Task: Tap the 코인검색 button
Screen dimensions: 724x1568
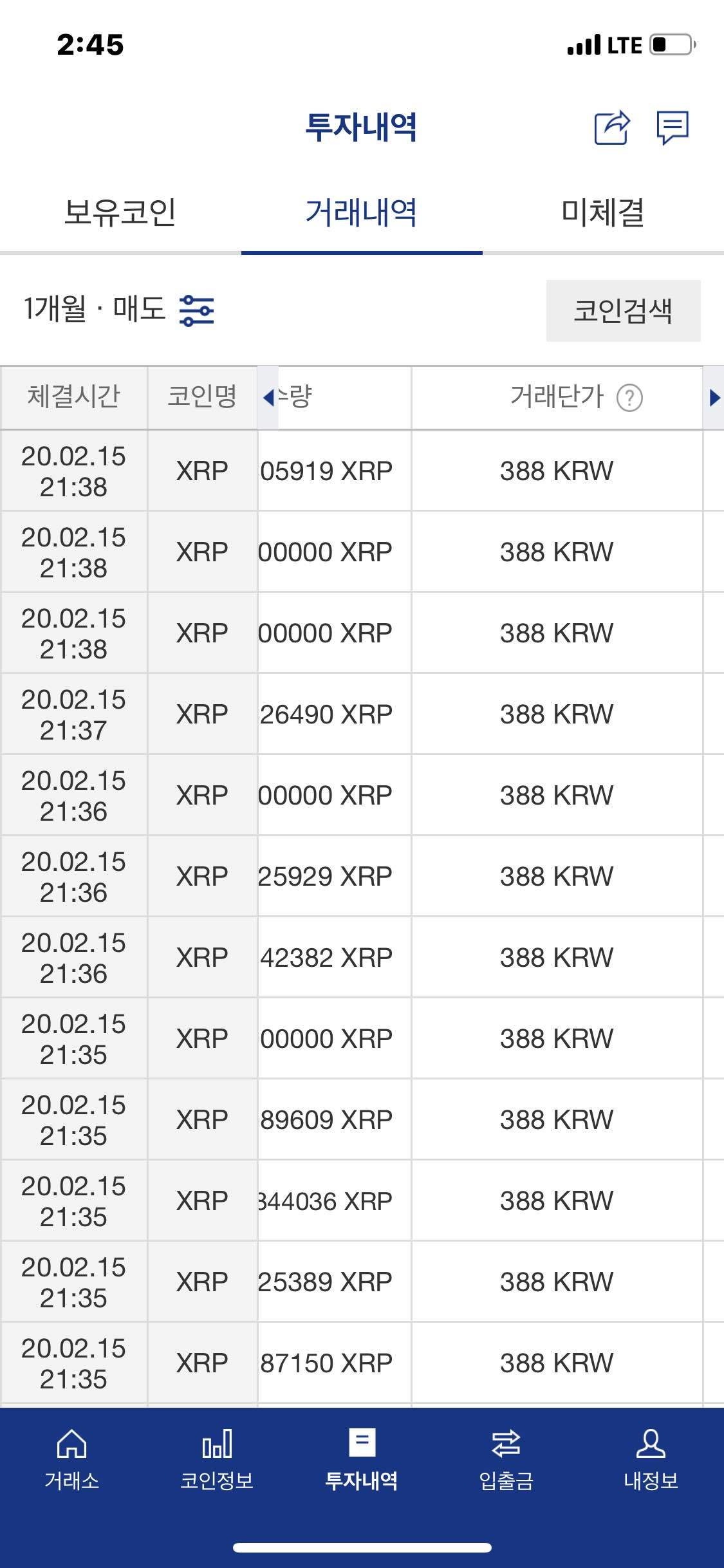Action: click(623, 310)
